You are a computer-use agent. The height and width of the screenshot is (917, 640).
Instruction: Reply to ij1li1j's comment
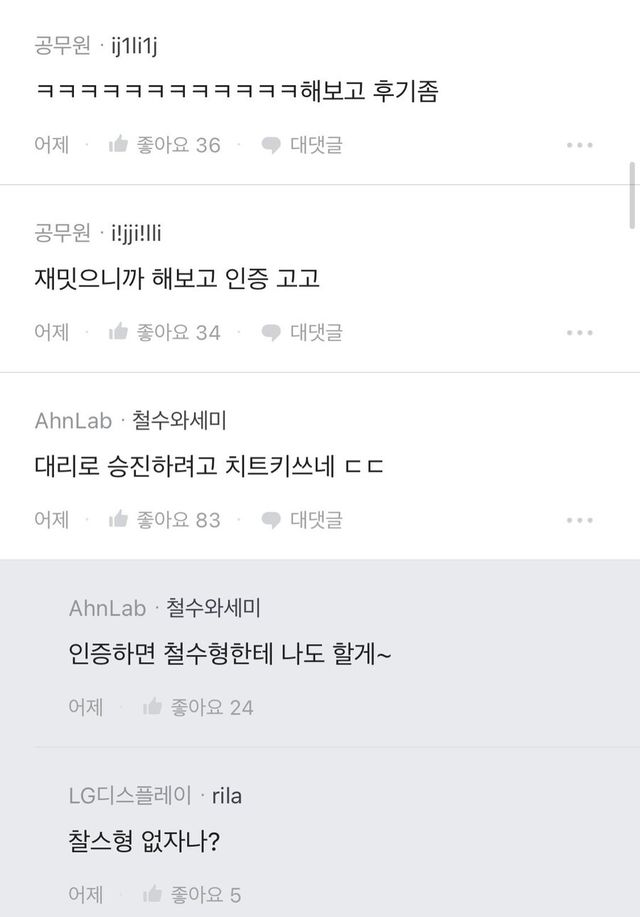(x=302, y=145)
